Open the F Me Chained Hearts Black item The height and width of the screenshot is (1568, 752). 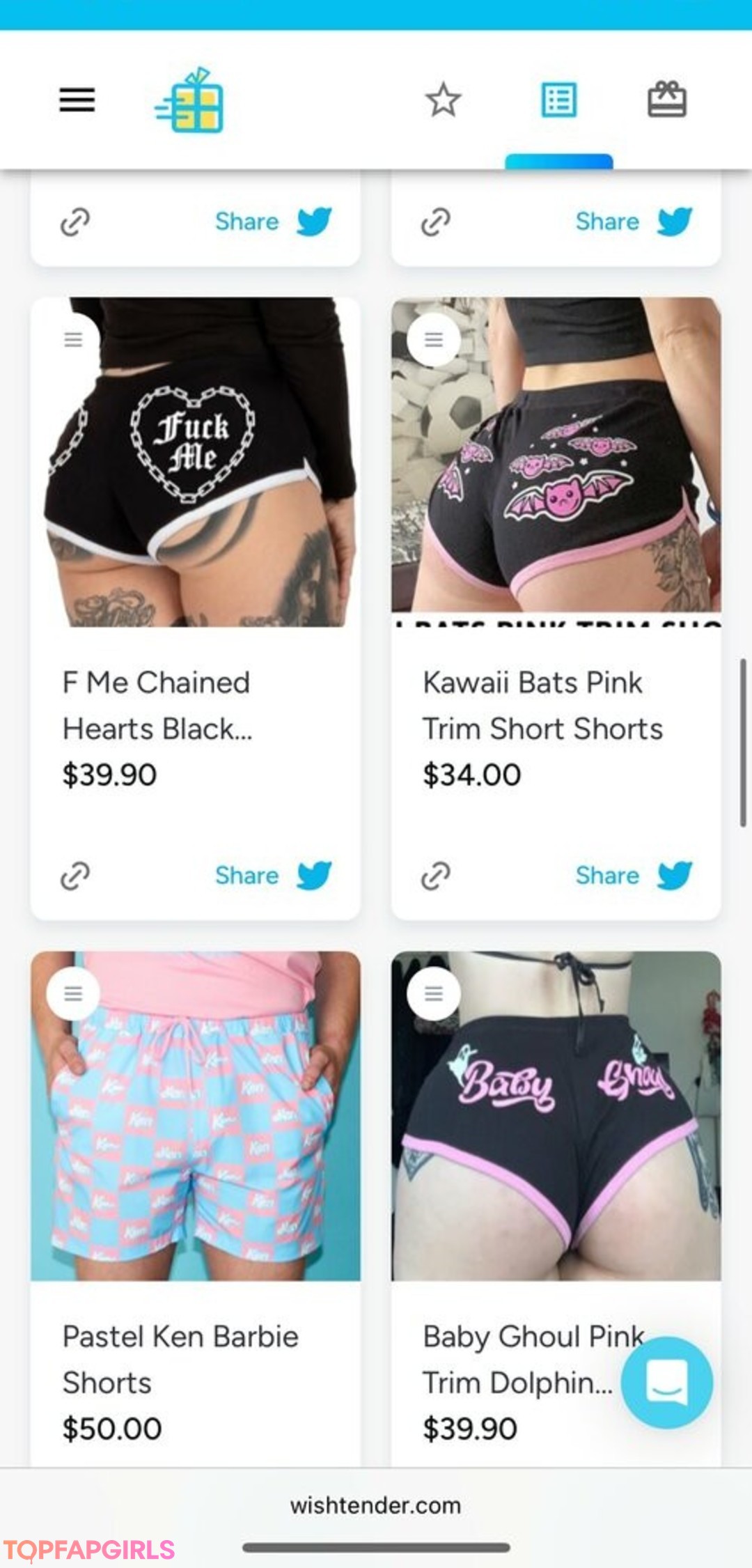point(156,705)
